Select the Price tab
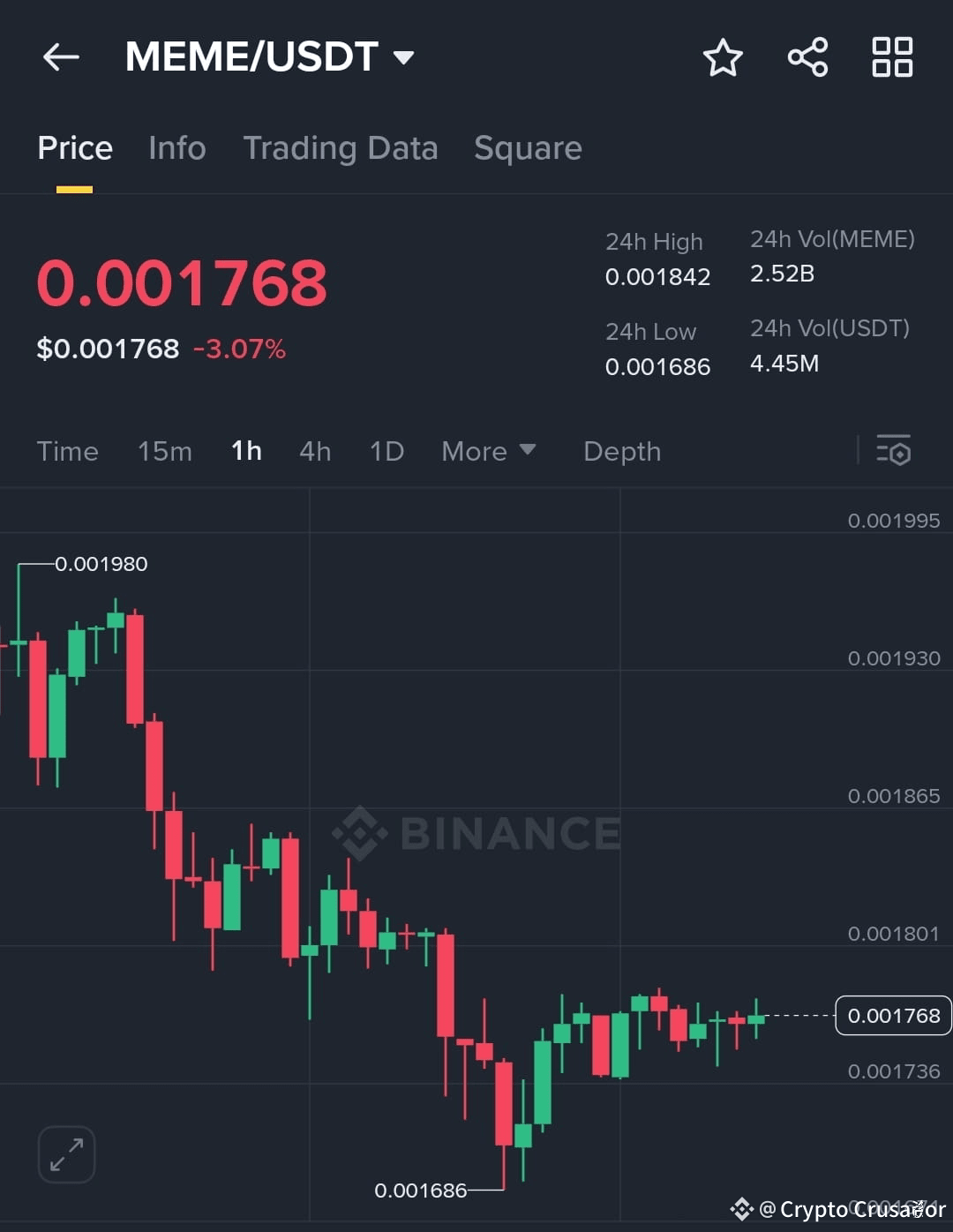The image size is (953, 1232). tap(75, 148)
